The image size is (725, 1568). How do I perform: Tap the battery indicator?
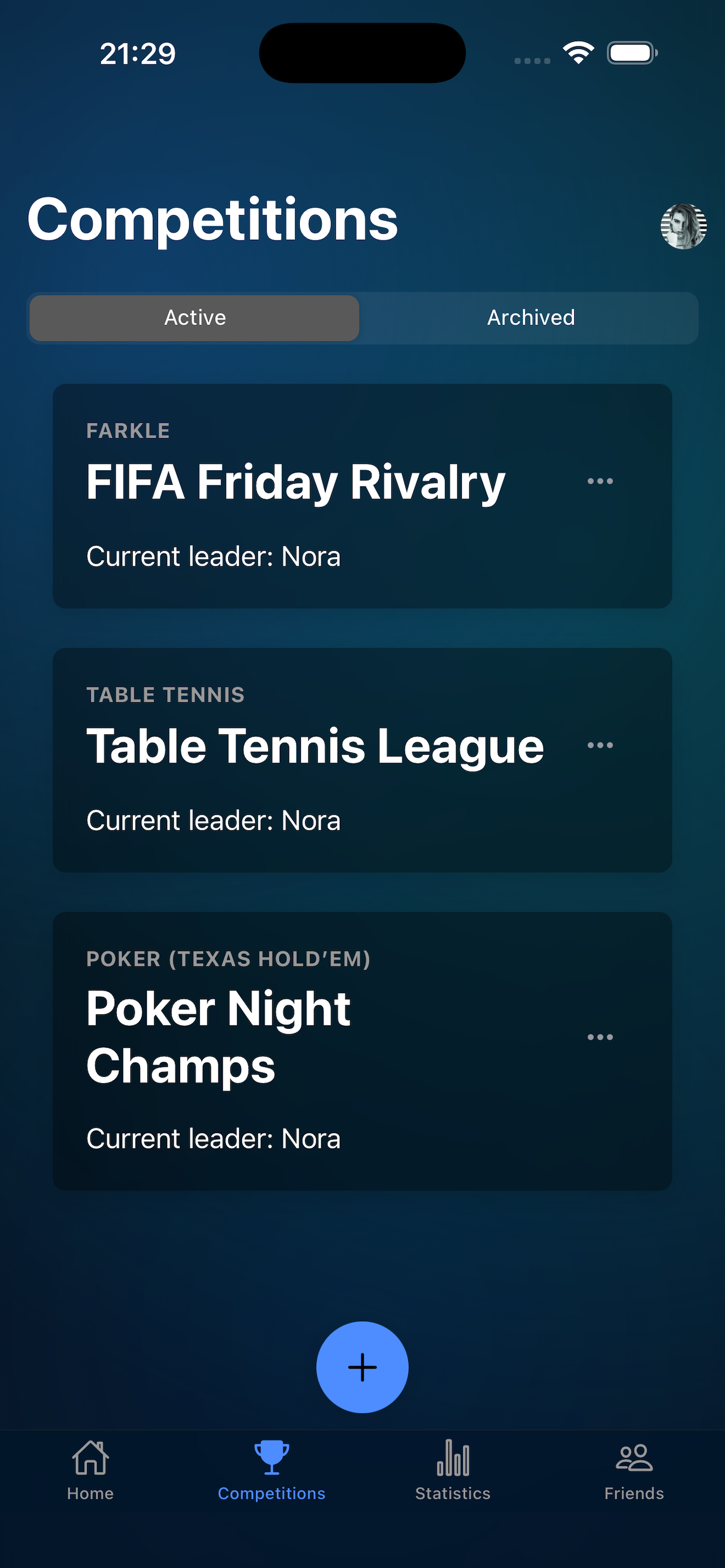pos(632,52)
